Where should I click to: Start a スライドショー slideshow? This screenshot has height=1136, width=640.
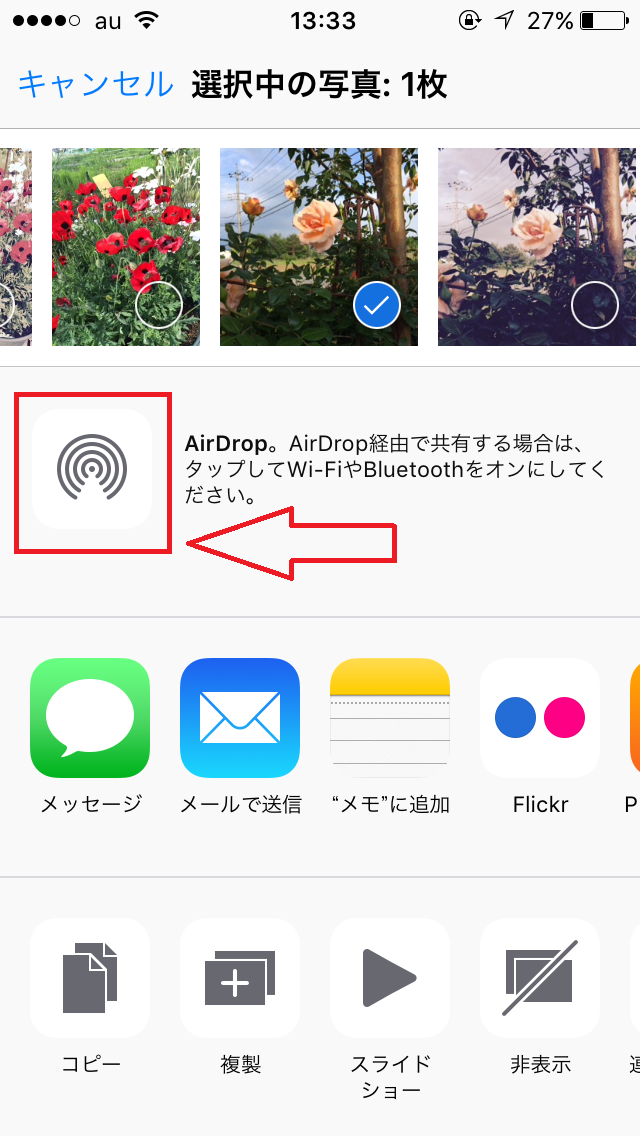(390, 978)
